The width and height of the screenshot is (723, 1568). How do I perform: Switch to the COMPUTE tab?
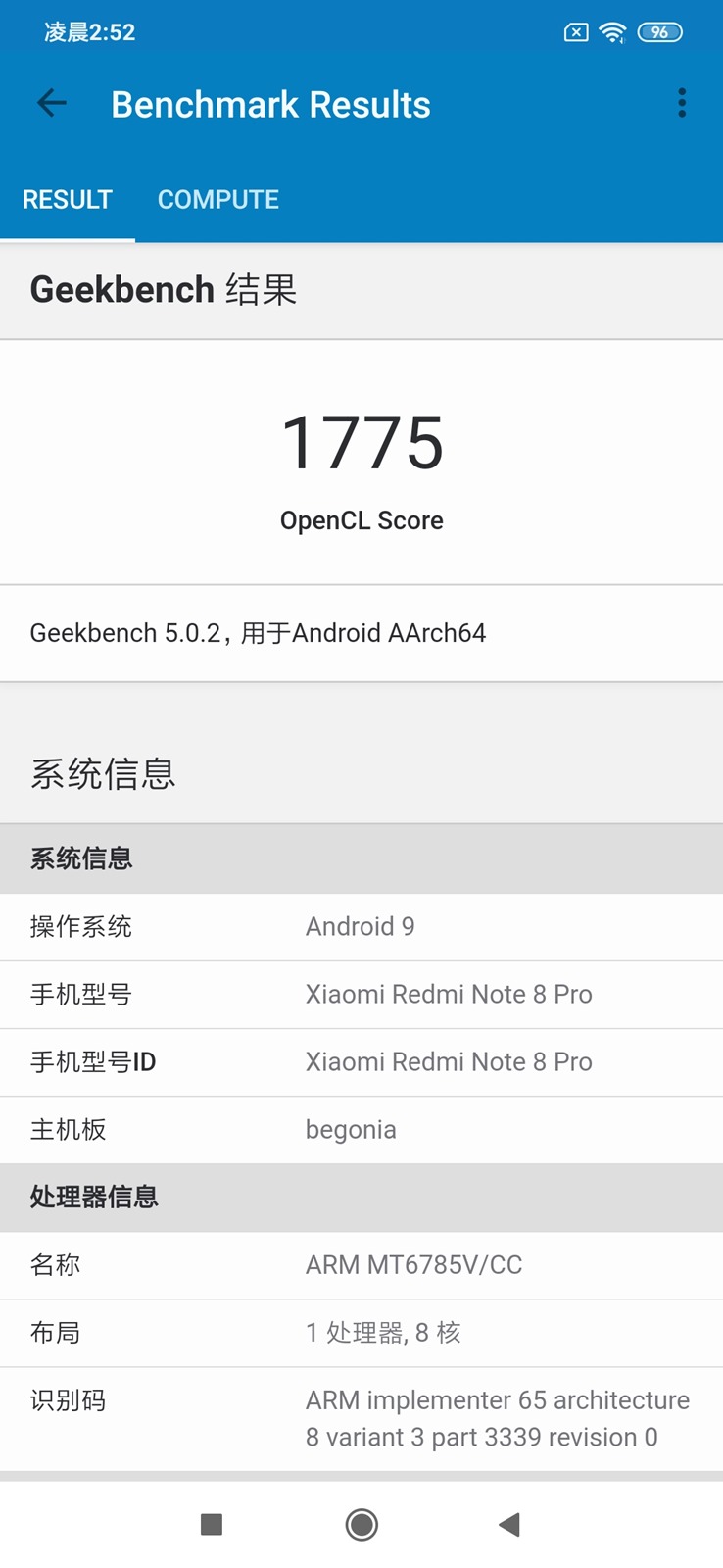point(218,200)
